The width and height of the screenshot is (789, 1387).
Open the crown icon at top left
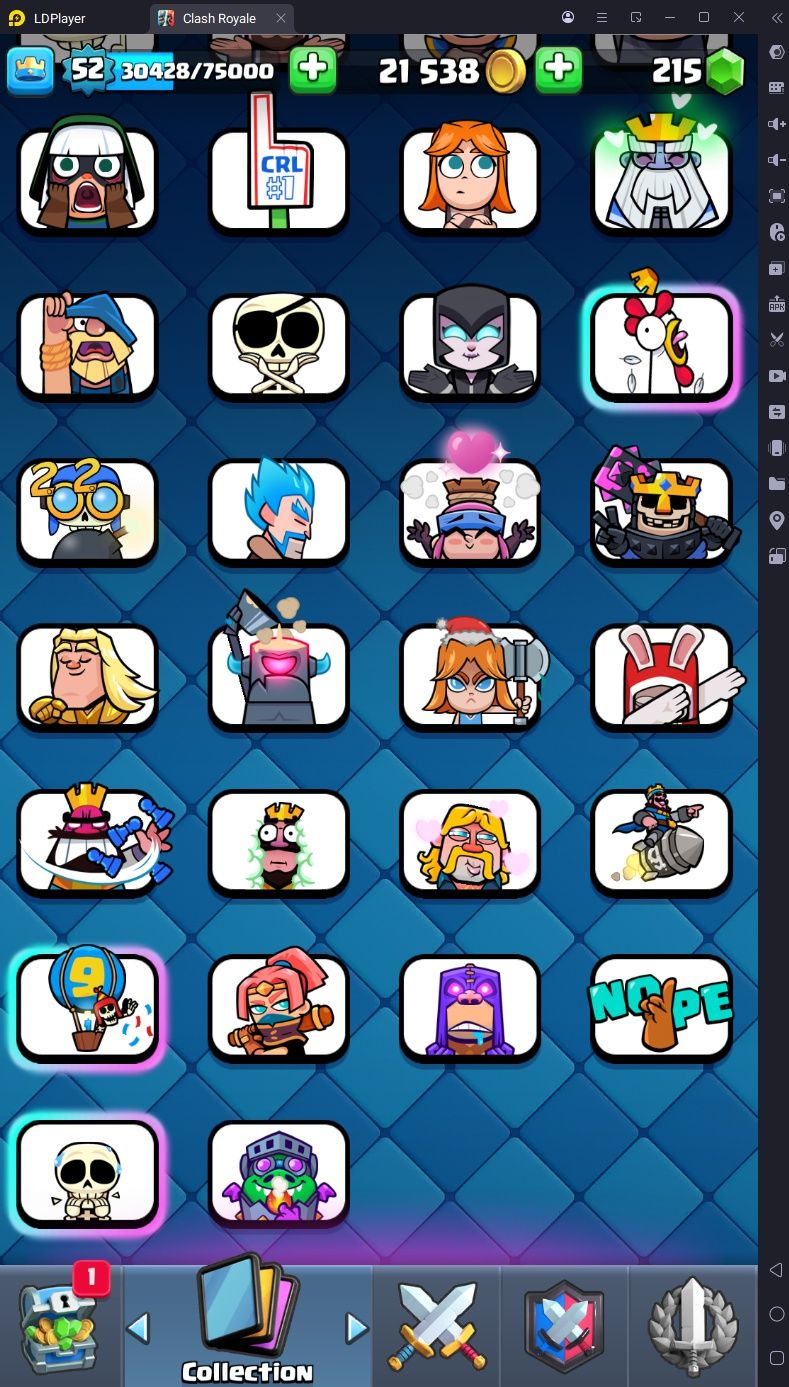point(31,70)
